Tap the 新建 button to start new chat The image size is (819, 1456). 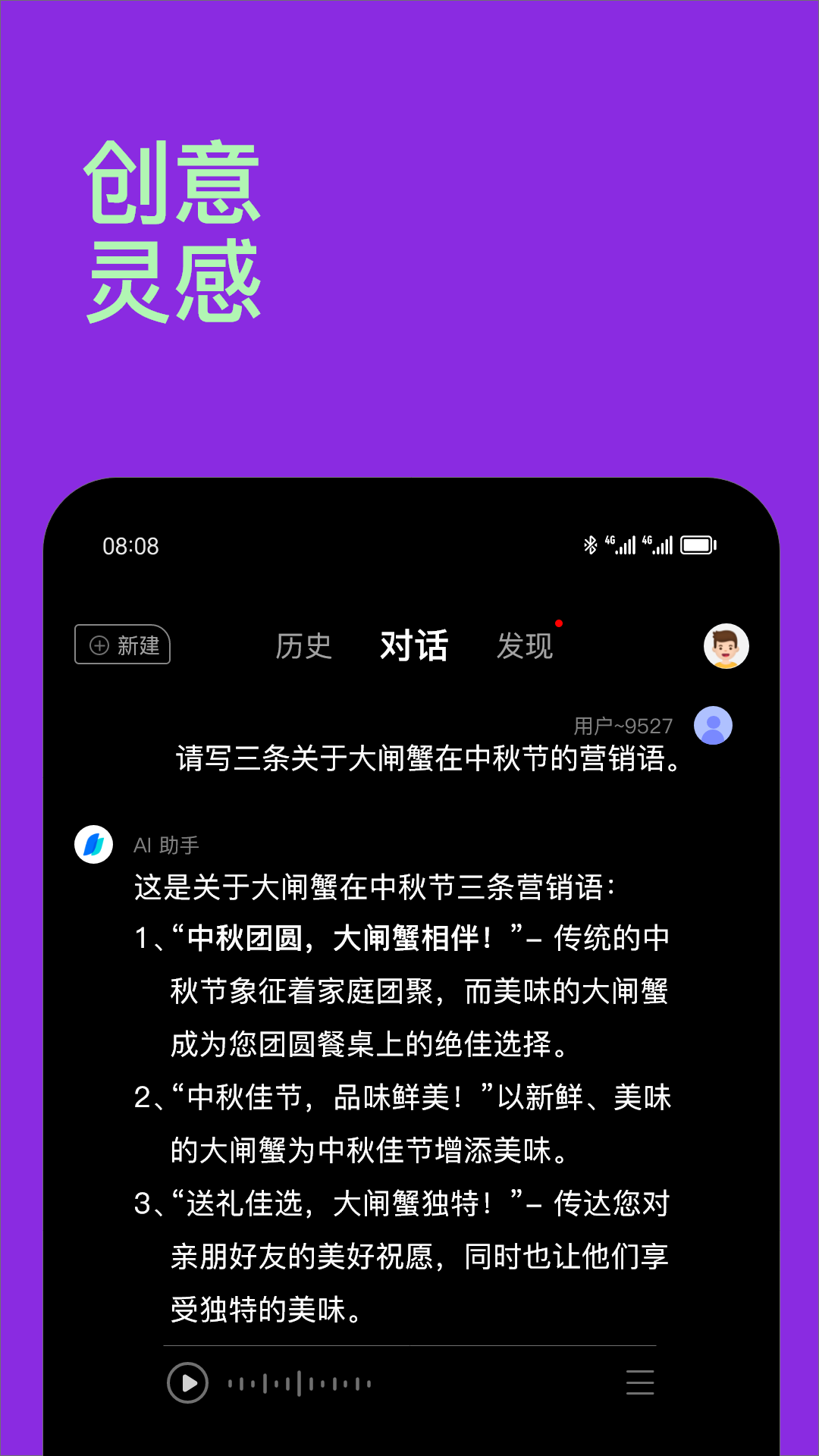point(122,646)
